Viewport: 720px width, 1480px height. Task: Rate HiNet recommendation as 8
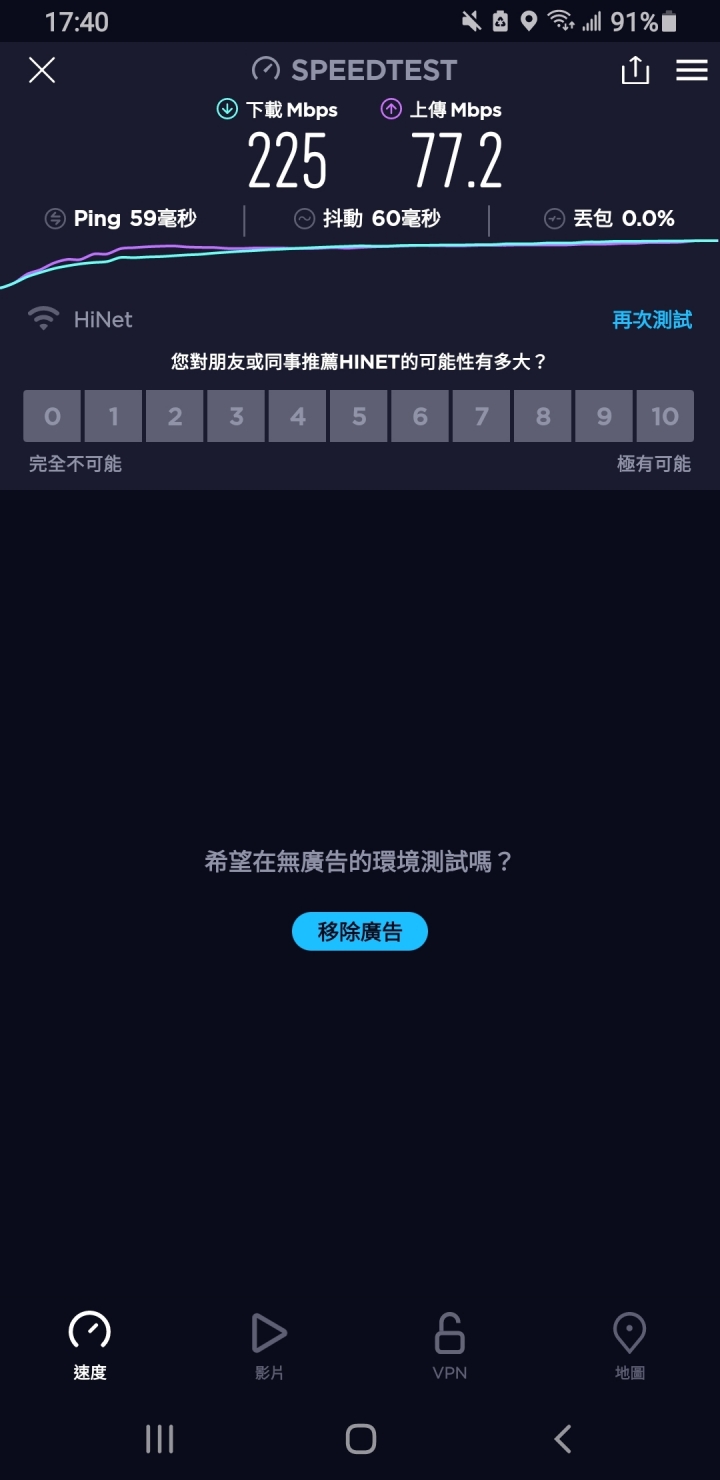click(x=543, y=416)
